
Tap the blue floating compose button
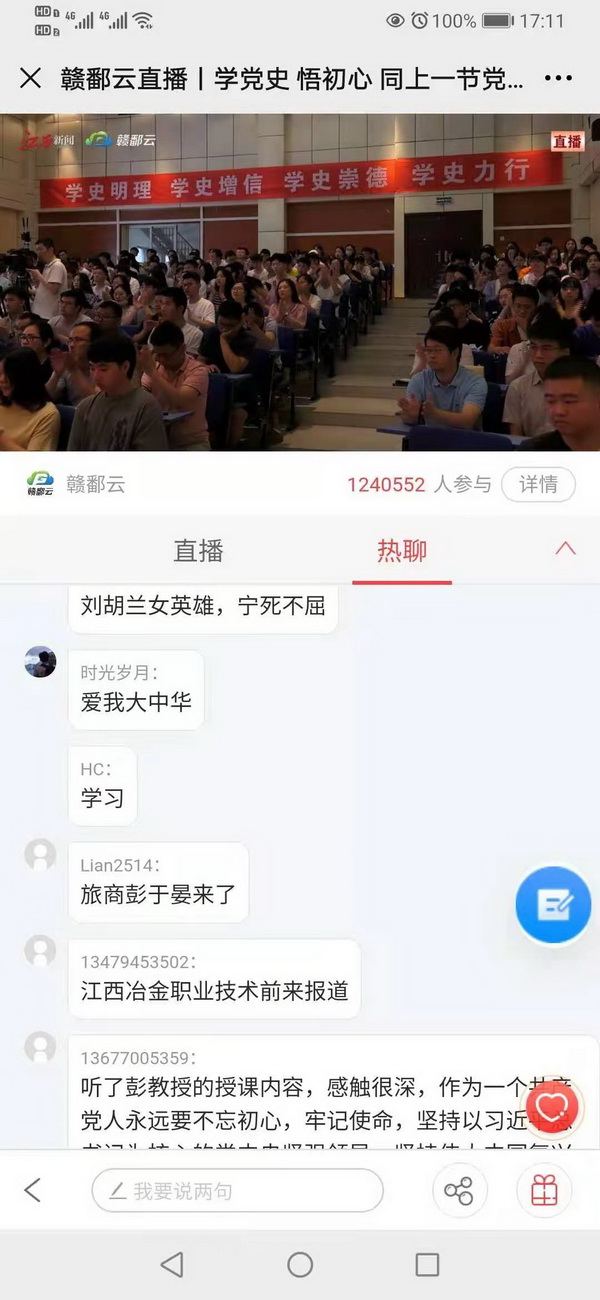(x=553, y=905)
